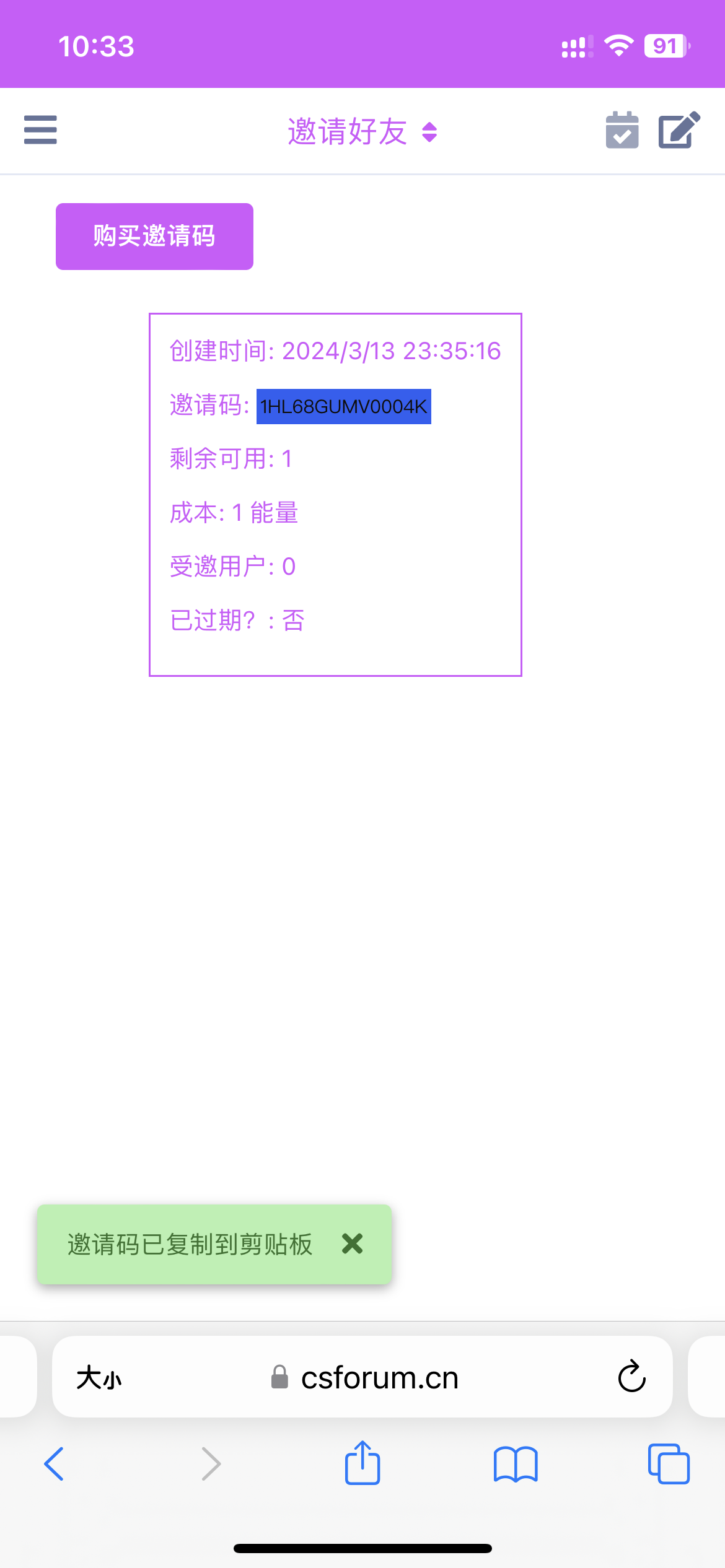Viewport: 725px width, 1568px height.
Task: Go back in Safari
Action: (55, 1464)
